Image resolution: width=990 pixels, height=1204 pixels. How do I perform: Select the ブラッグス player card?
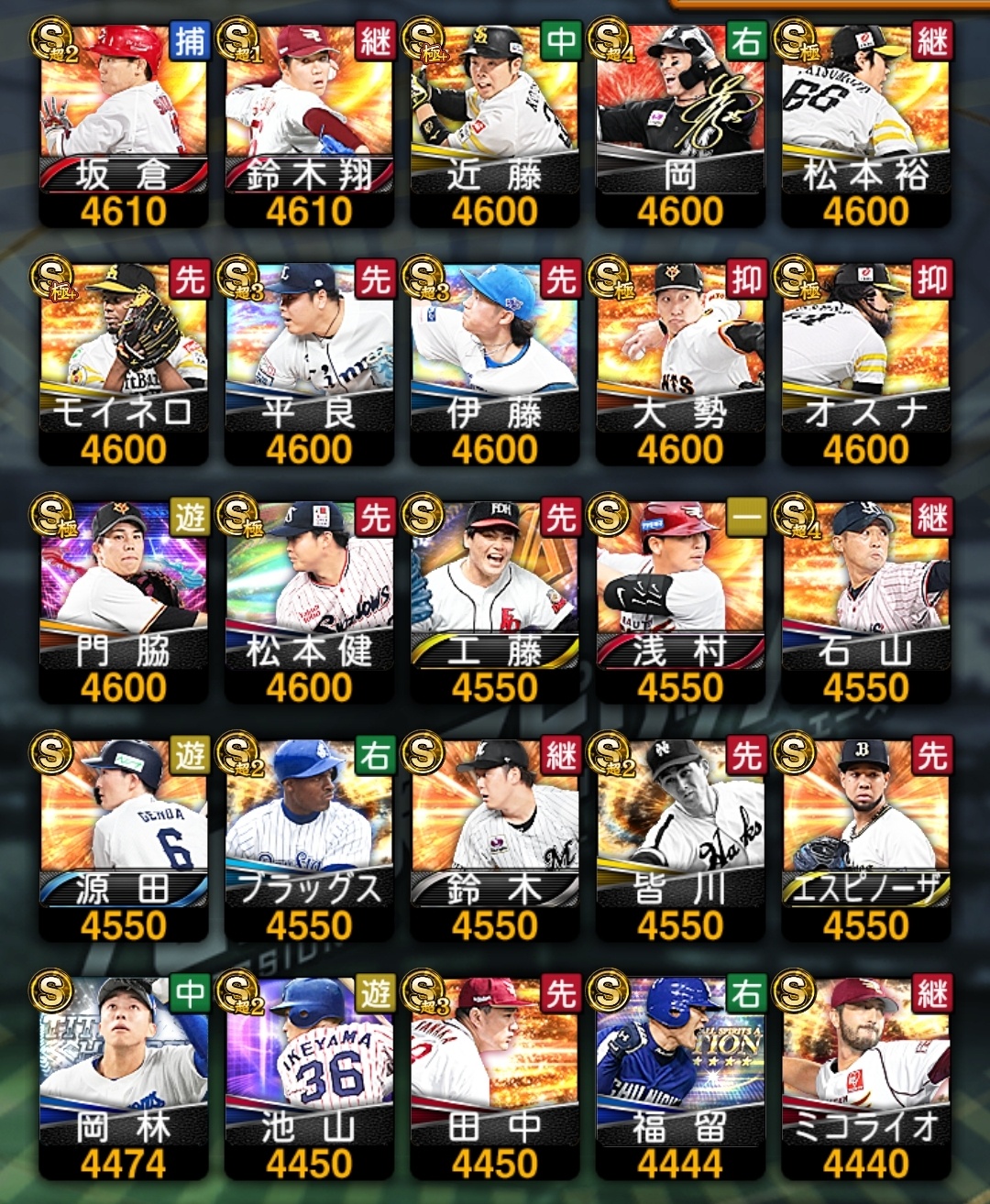pyautogui.click(x=309, y=825)
